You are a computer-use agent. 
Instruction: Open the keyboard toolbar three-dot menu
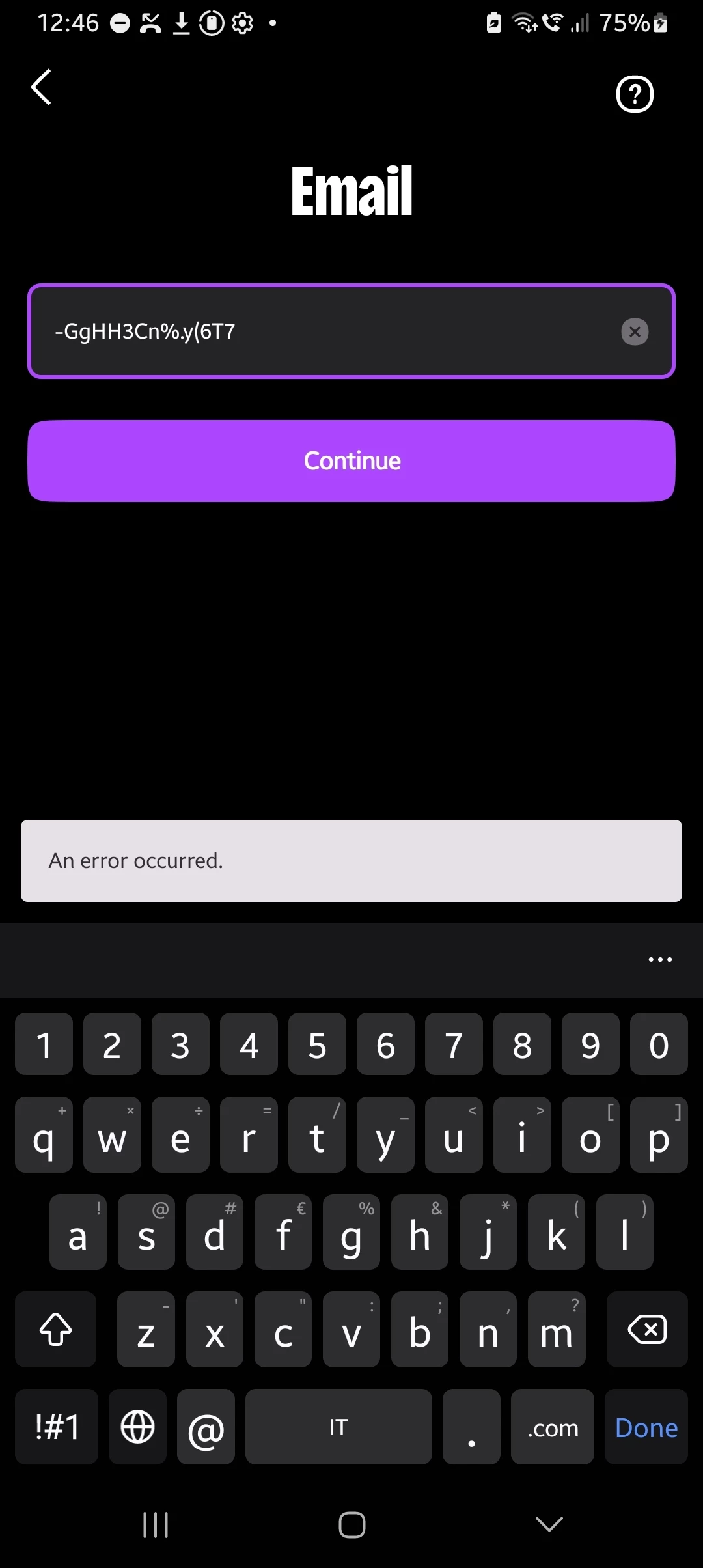point(660,959)
